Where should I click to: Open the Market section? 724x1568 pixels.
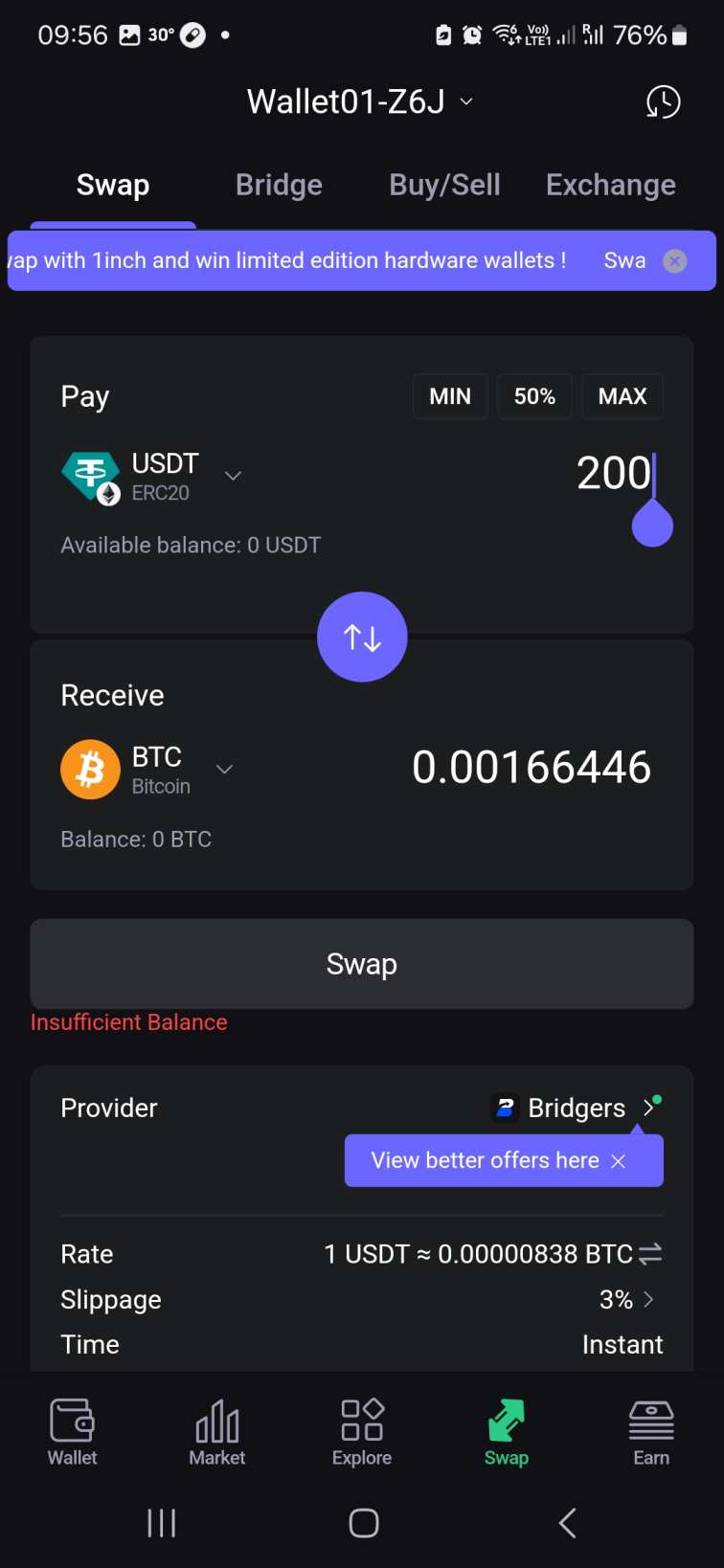(x=216, y=1431)
